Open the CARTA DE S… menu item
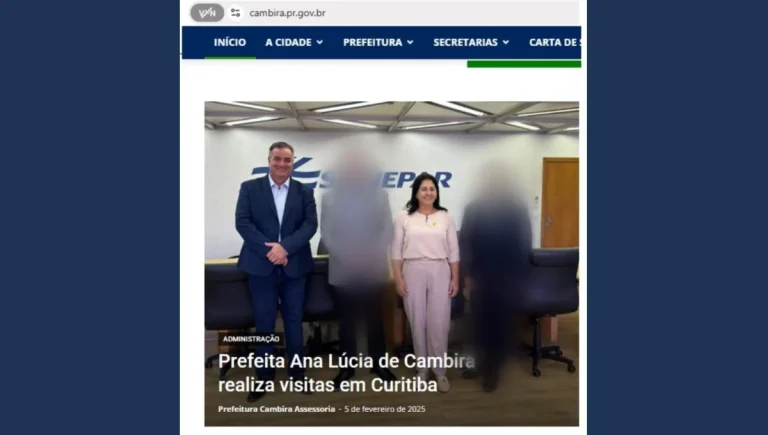768x435 pixels. tap(554, 42)
